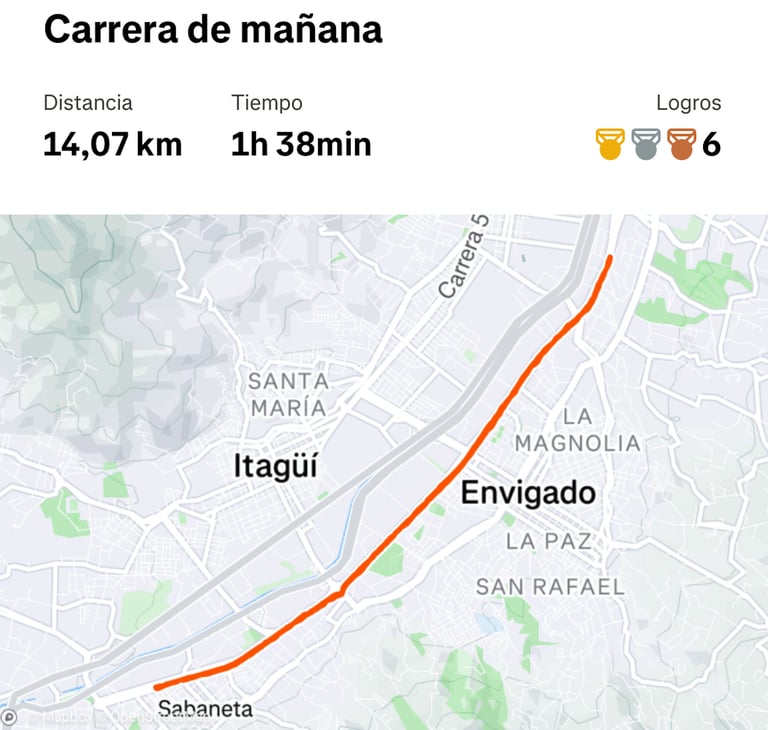
Task: Open the route map of the activity
Action: coord(384,470)
